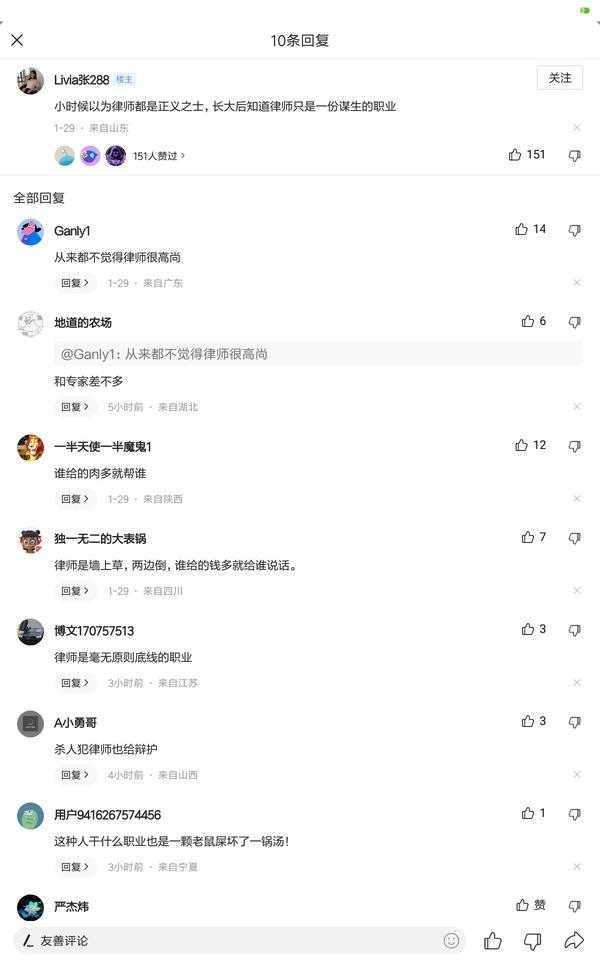Reply to 独一无二的大表锅's comment
Screen dimensions: 600x960
click(x=75, y=591)
